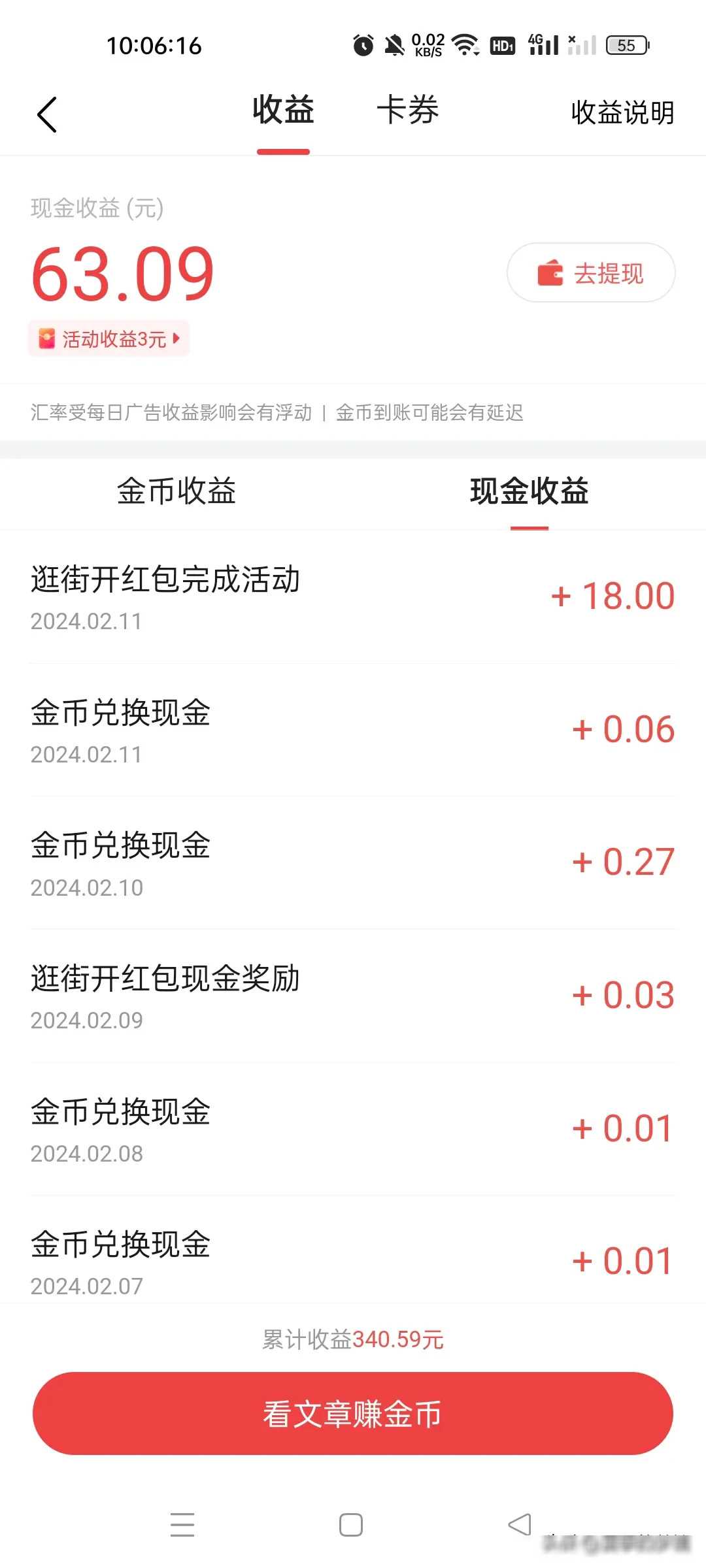Tap the 累计收益340.59元 summary text
The image size is (706, 1568).
pyautogui.click(x=353, y=1339)
